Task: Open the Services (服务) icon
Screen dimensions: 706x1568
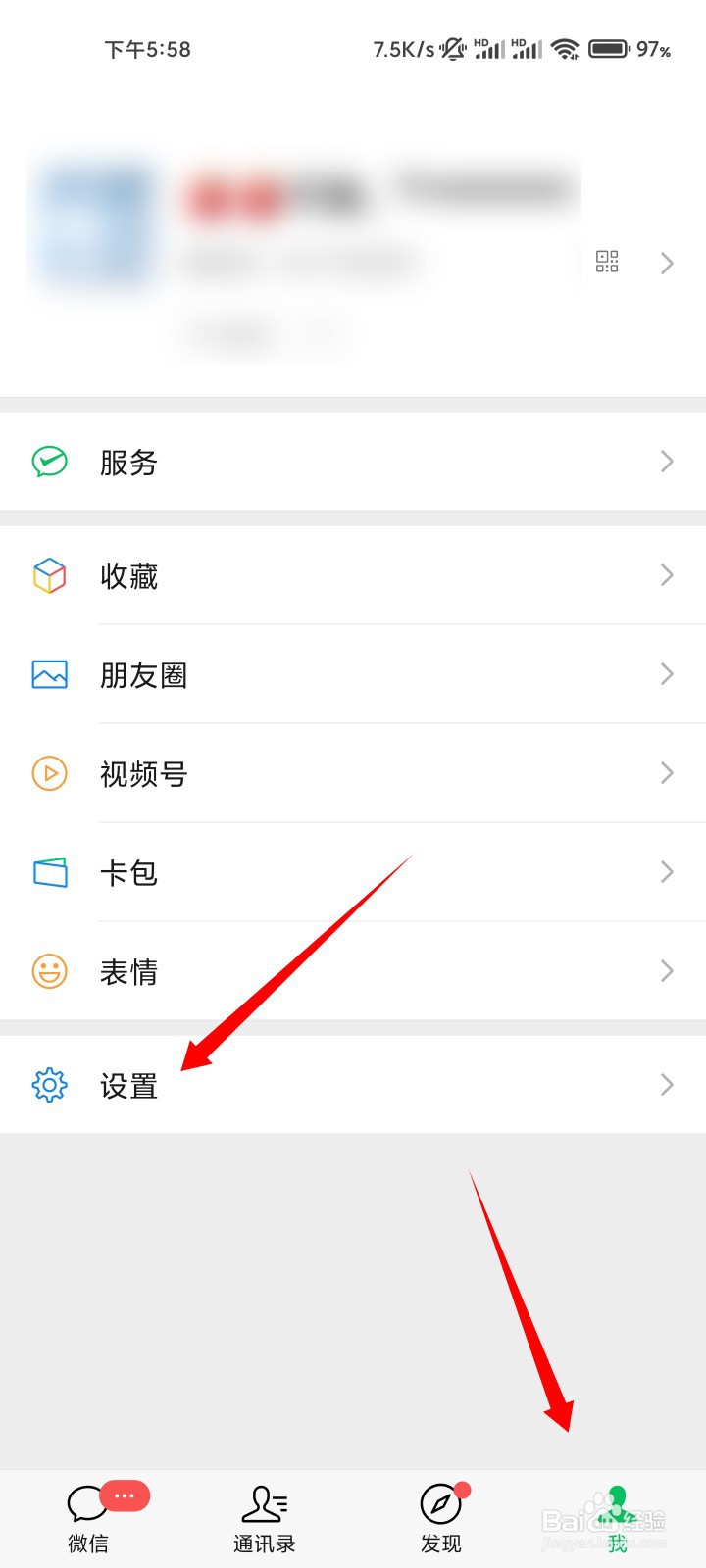Action: tap(49, 462)
